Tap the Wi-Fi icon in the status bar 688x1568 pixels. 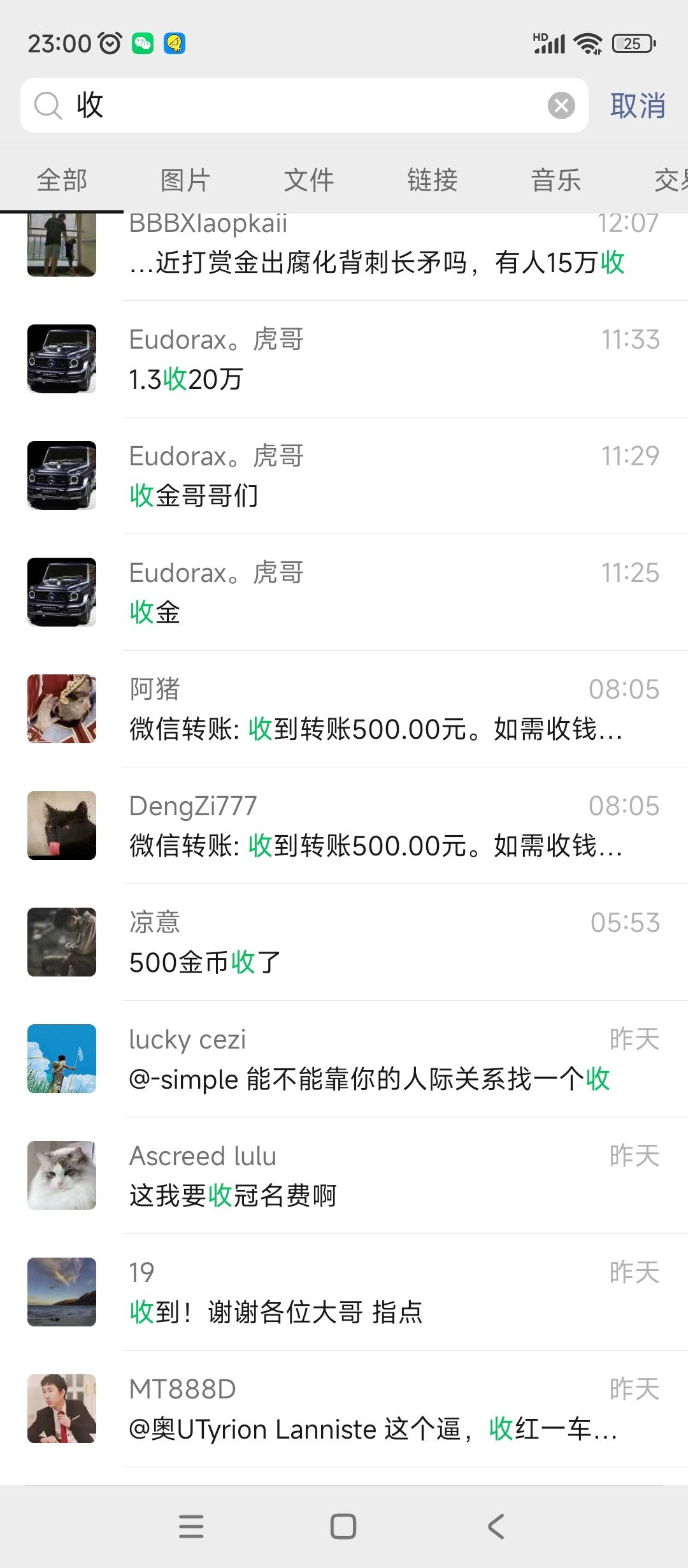click(x=587, y=42)
